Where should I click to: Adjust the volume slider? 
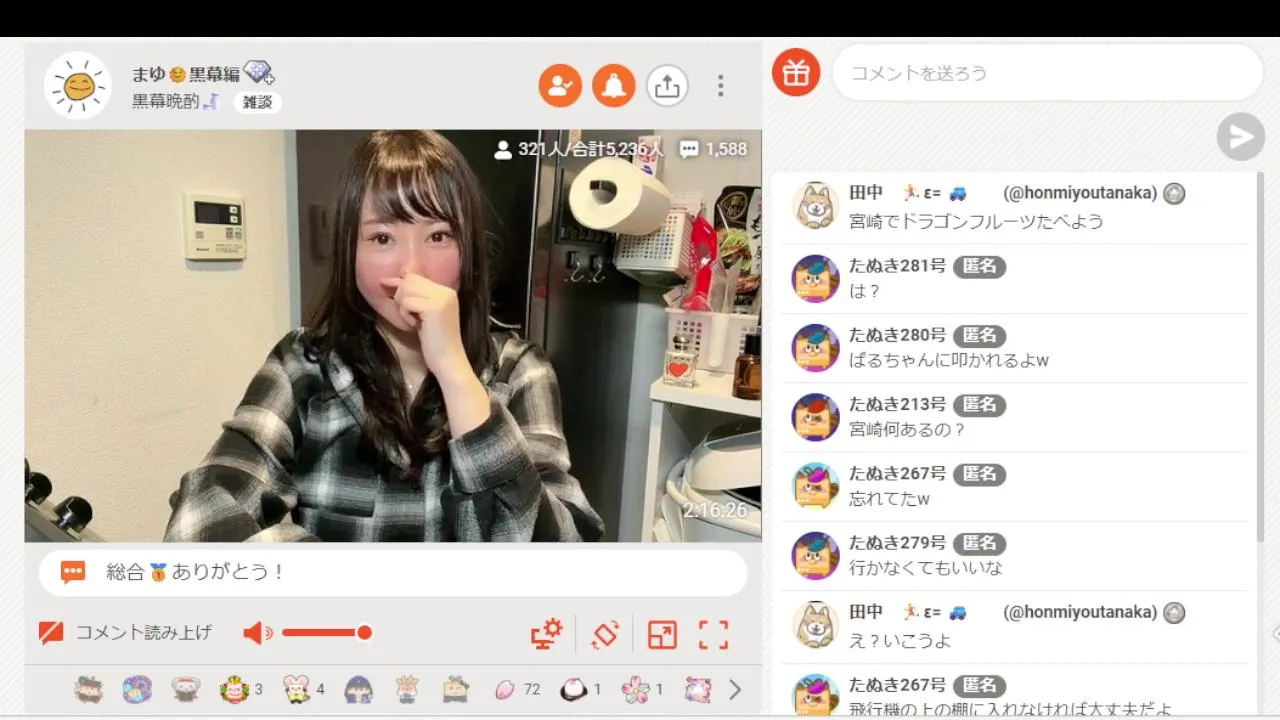(x=325, y=633)
